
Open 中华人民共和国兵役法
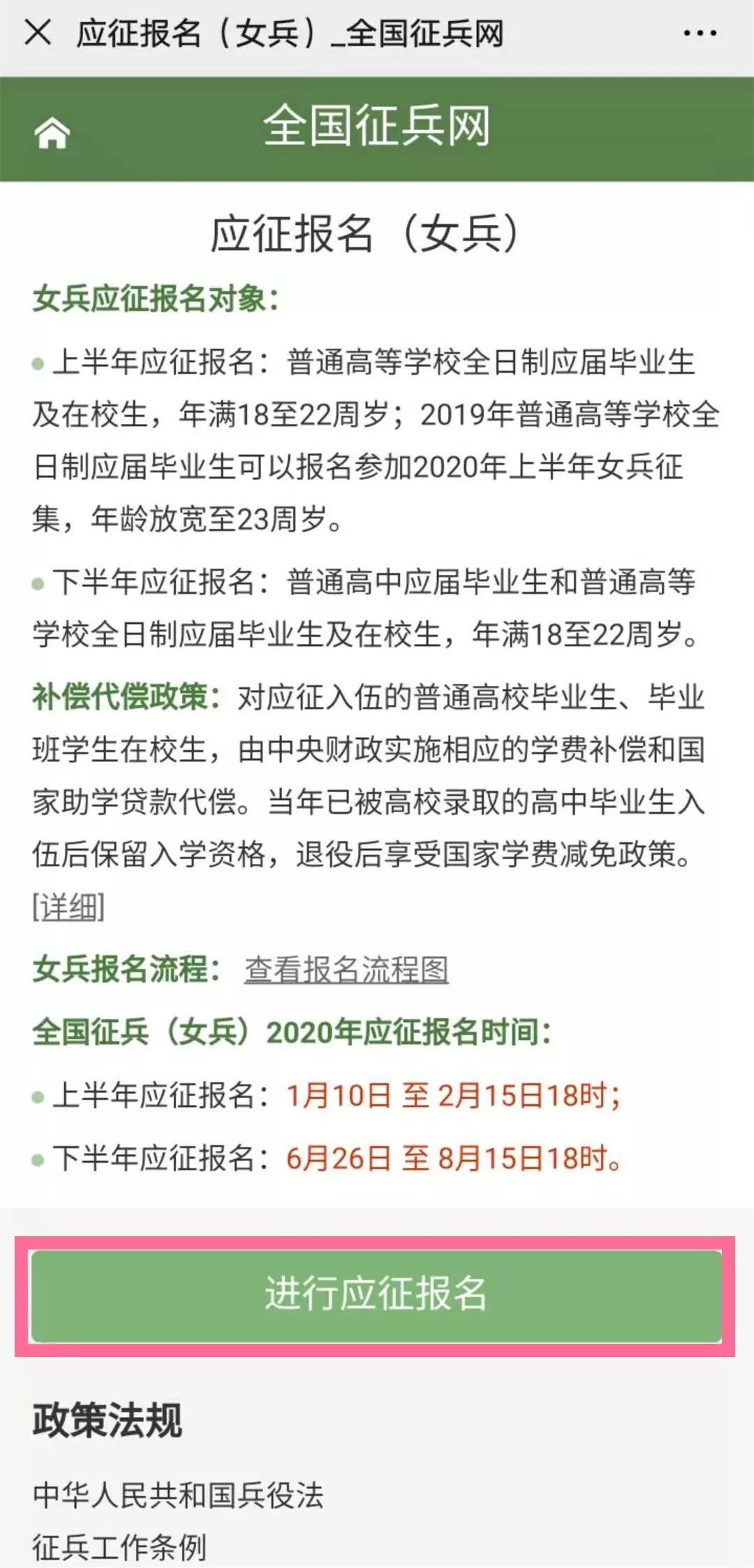[178, 1495]
